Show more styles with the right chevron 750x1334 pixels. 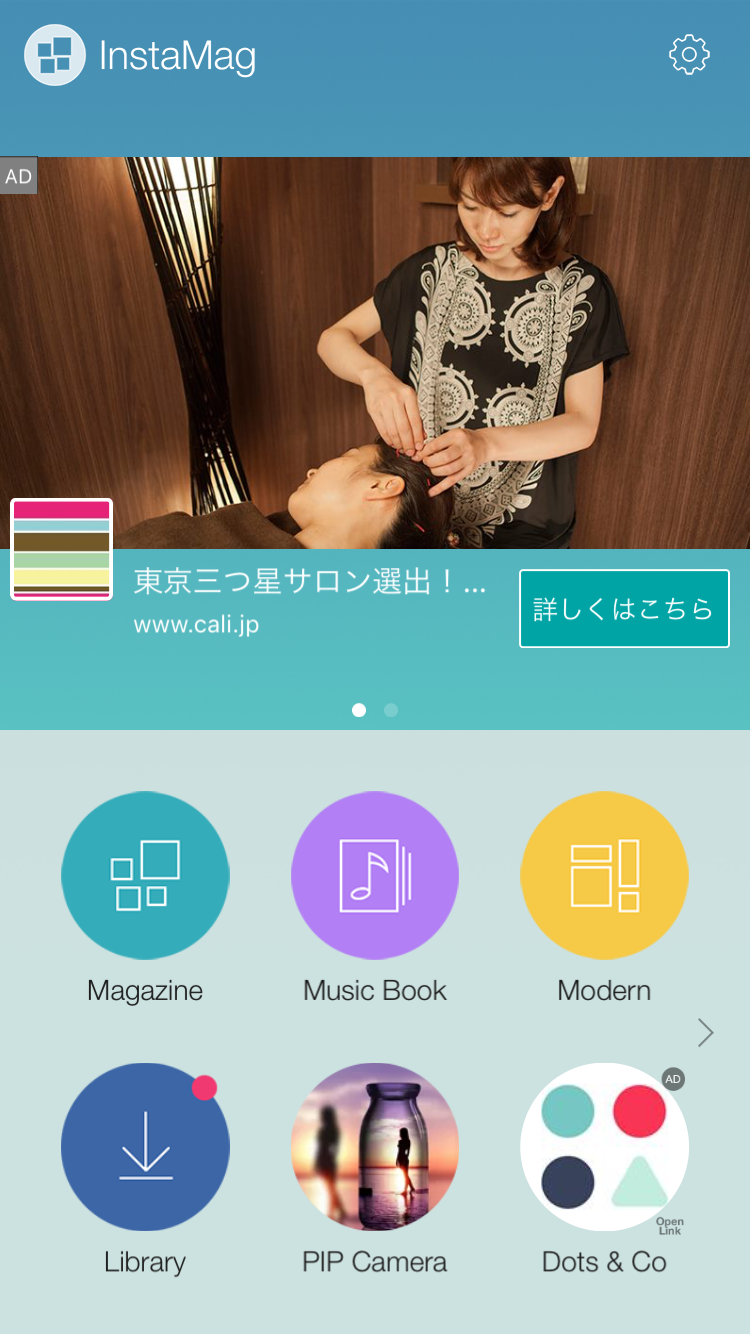(x=706, y=1032)
